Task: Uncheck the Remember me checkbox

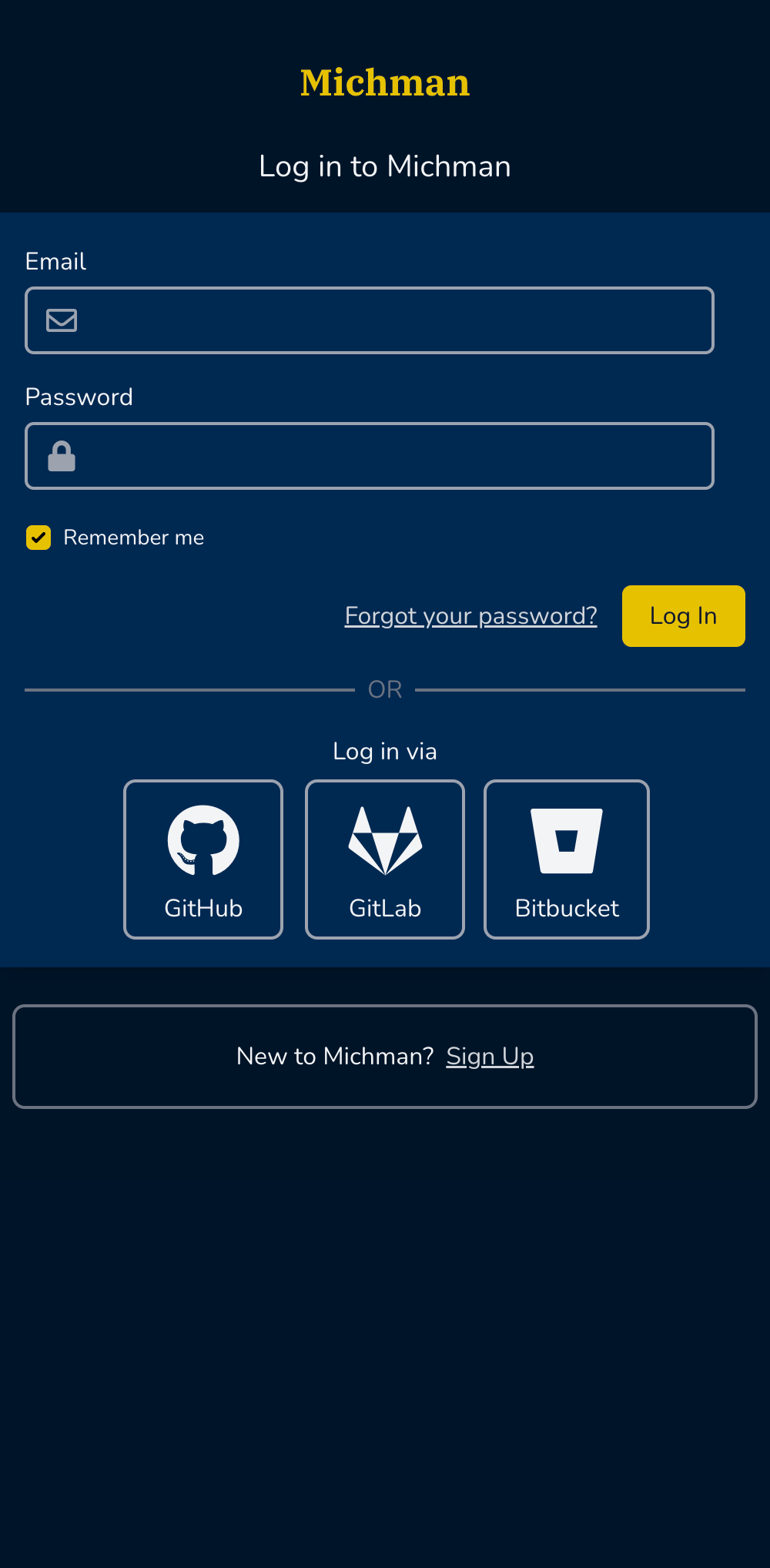Action: 38,538
